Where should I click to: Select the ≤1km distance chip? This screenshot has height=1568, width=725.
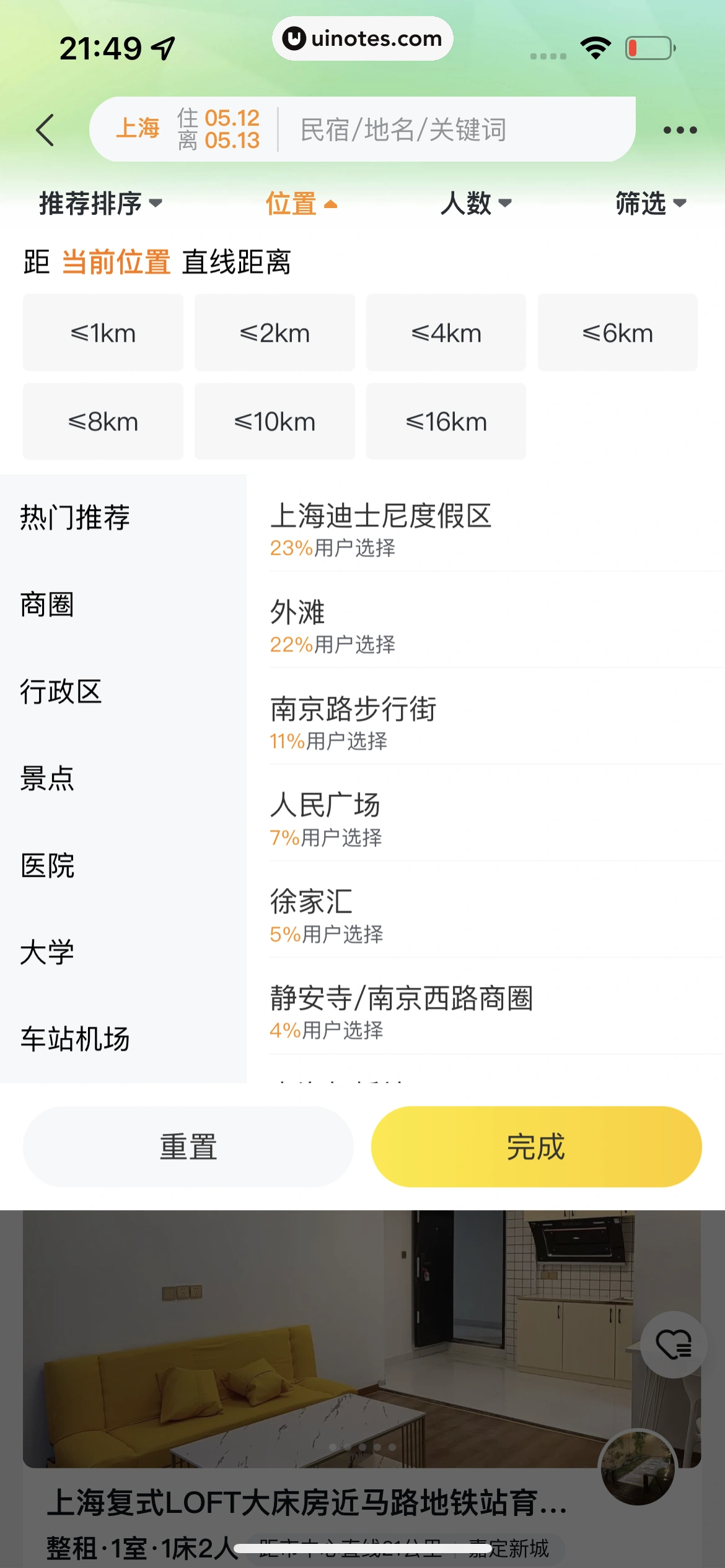point(103,333)
